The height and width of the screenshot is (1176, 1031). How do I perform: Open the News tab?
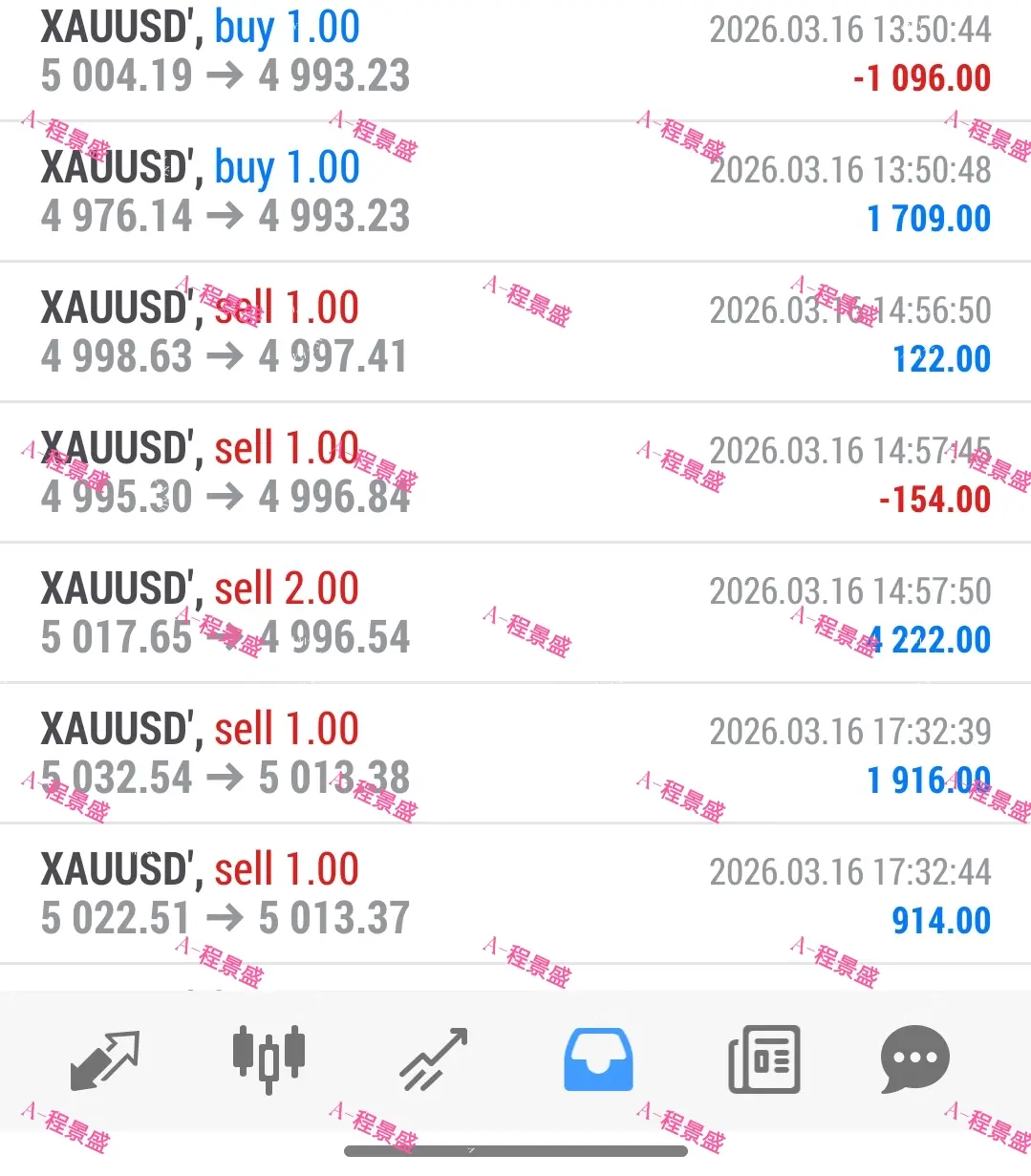(x=763, y=1060)
